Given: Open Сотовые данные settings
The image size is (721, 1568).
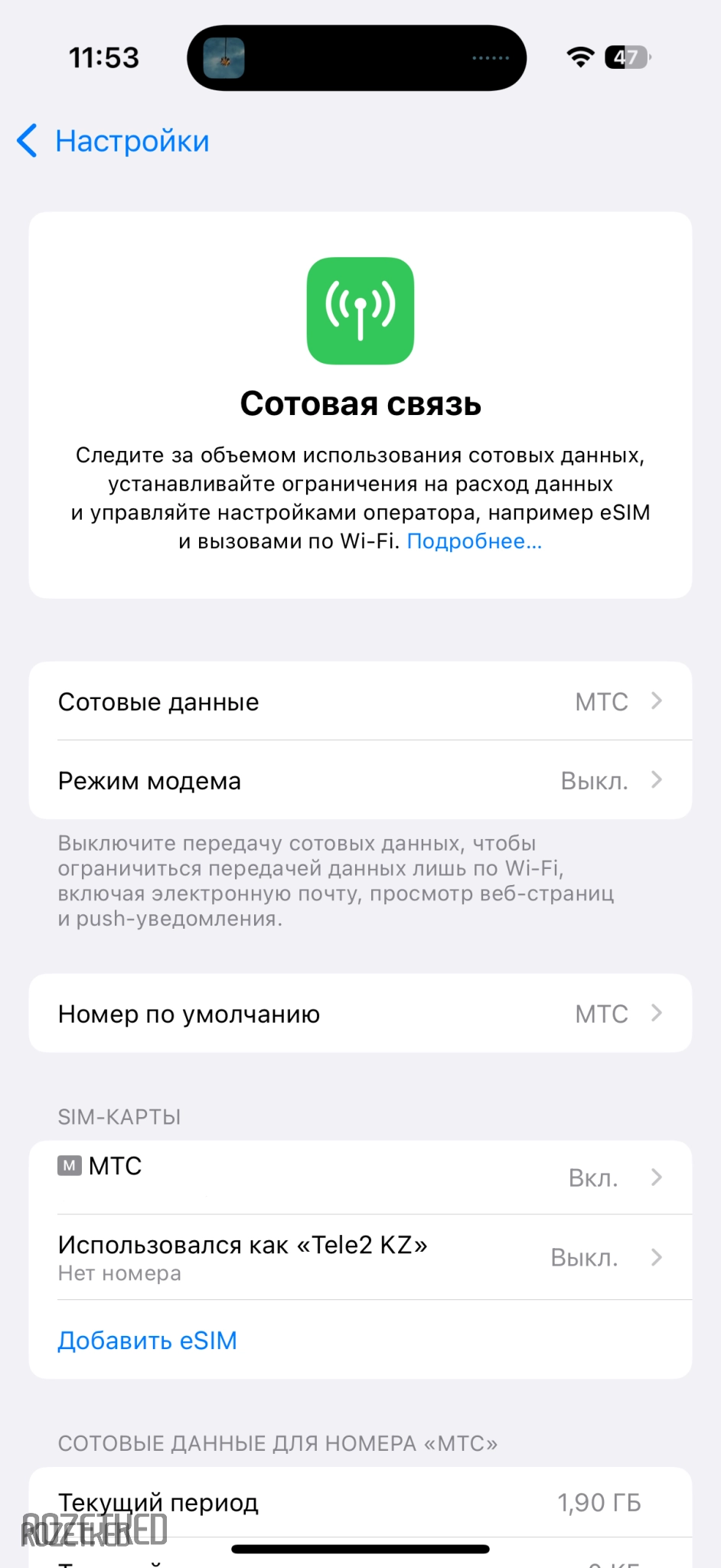Looking at the screenshot, I should tap(360, 701).
